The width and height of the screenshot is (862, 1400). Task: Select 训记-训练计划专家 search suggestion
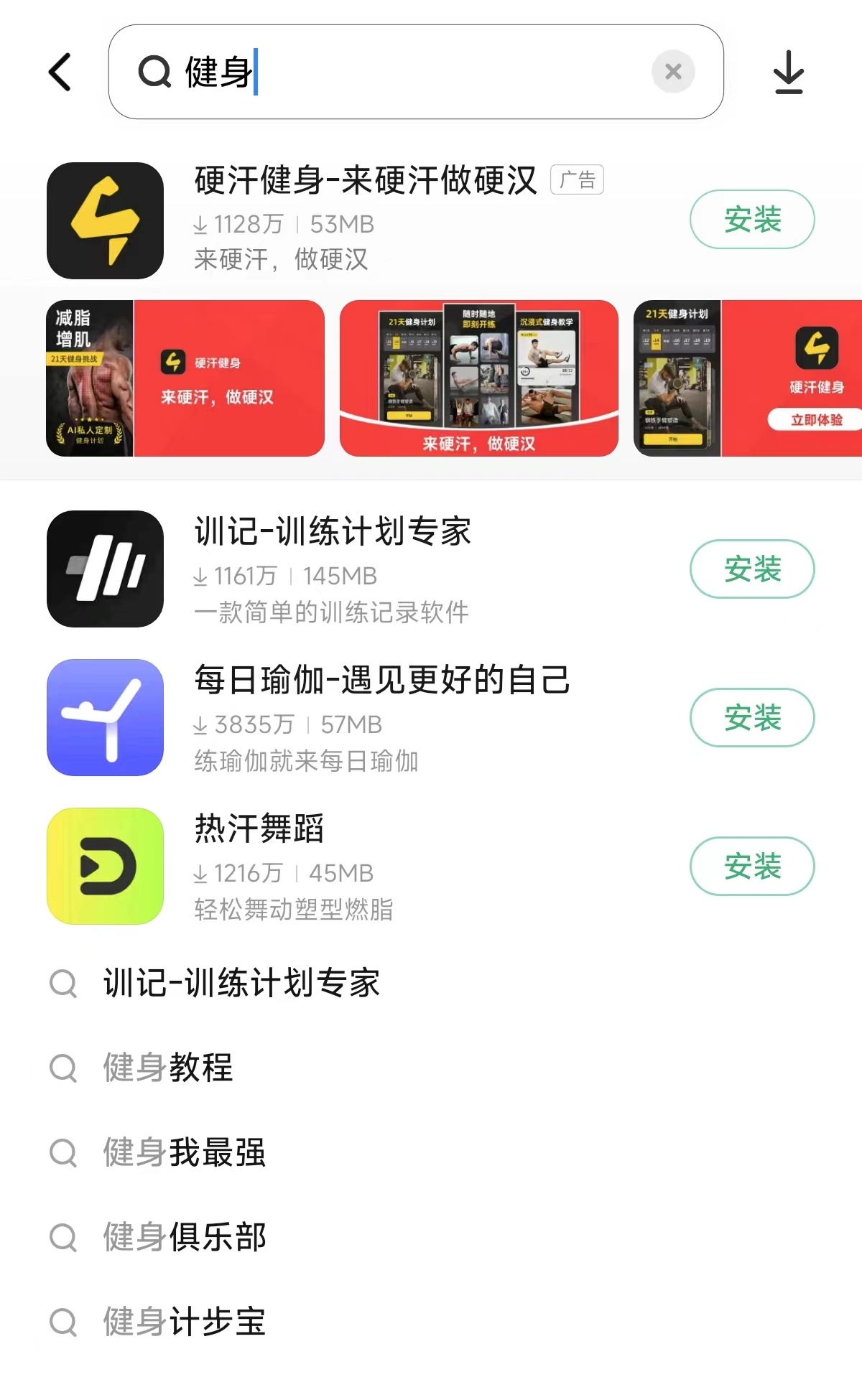pyautogui.click(x=241, y=983)
